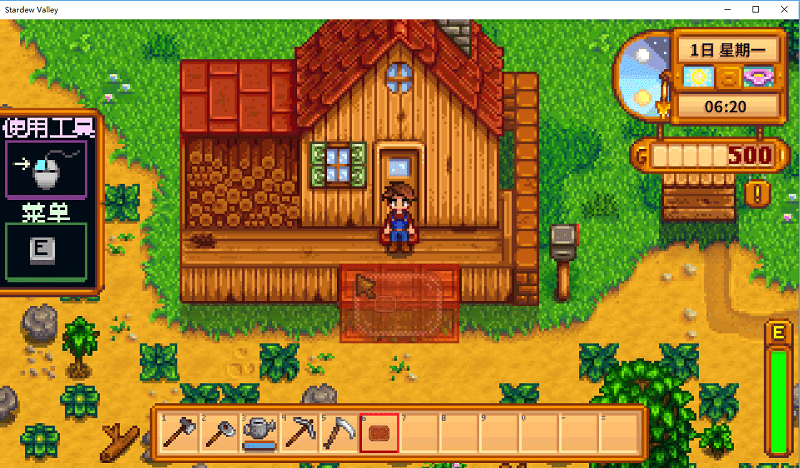Select empty toolbar slot 7

[x=419, y=432]
